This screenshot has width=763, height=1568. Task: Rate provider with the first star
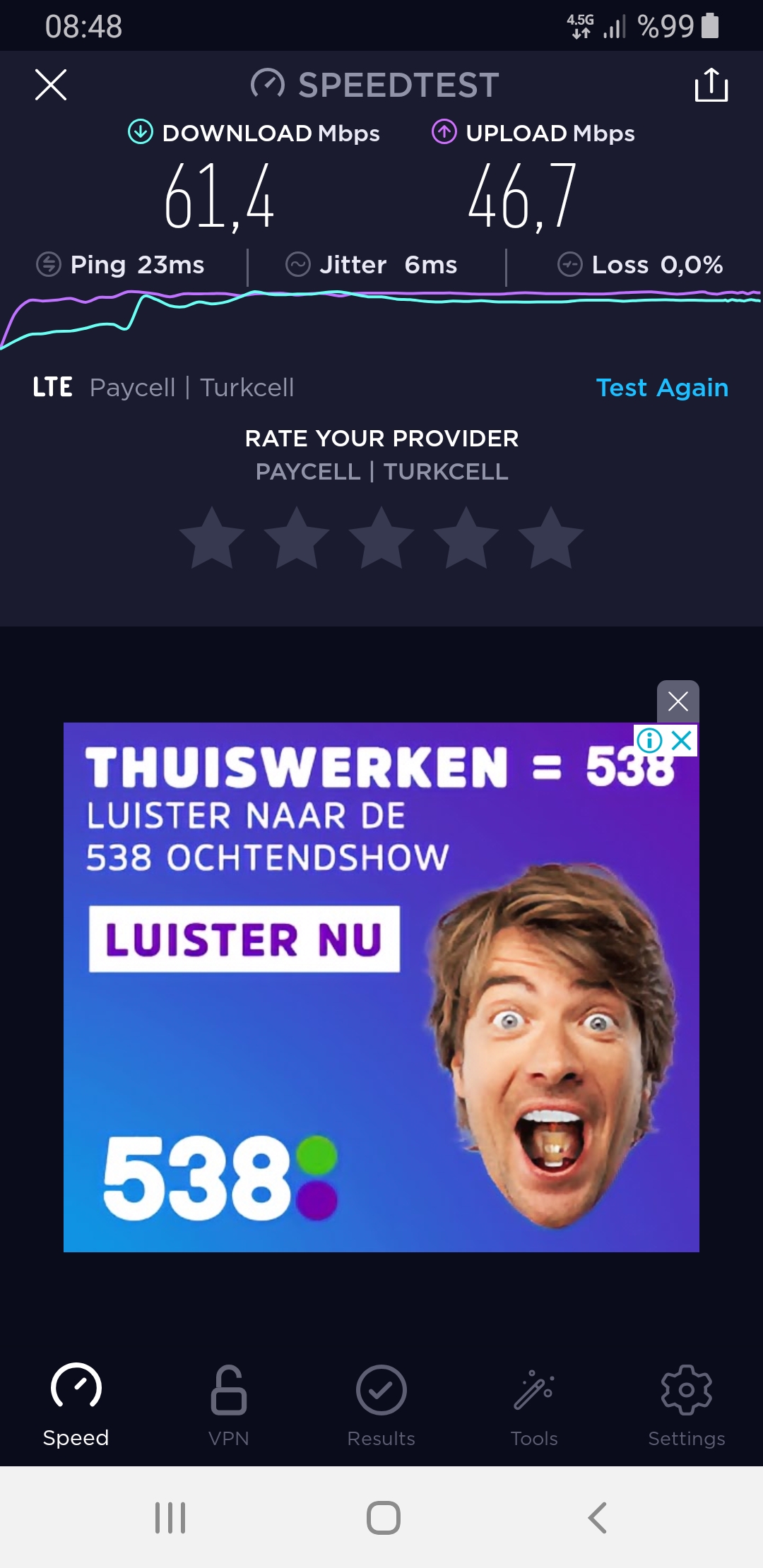(212, 538)
